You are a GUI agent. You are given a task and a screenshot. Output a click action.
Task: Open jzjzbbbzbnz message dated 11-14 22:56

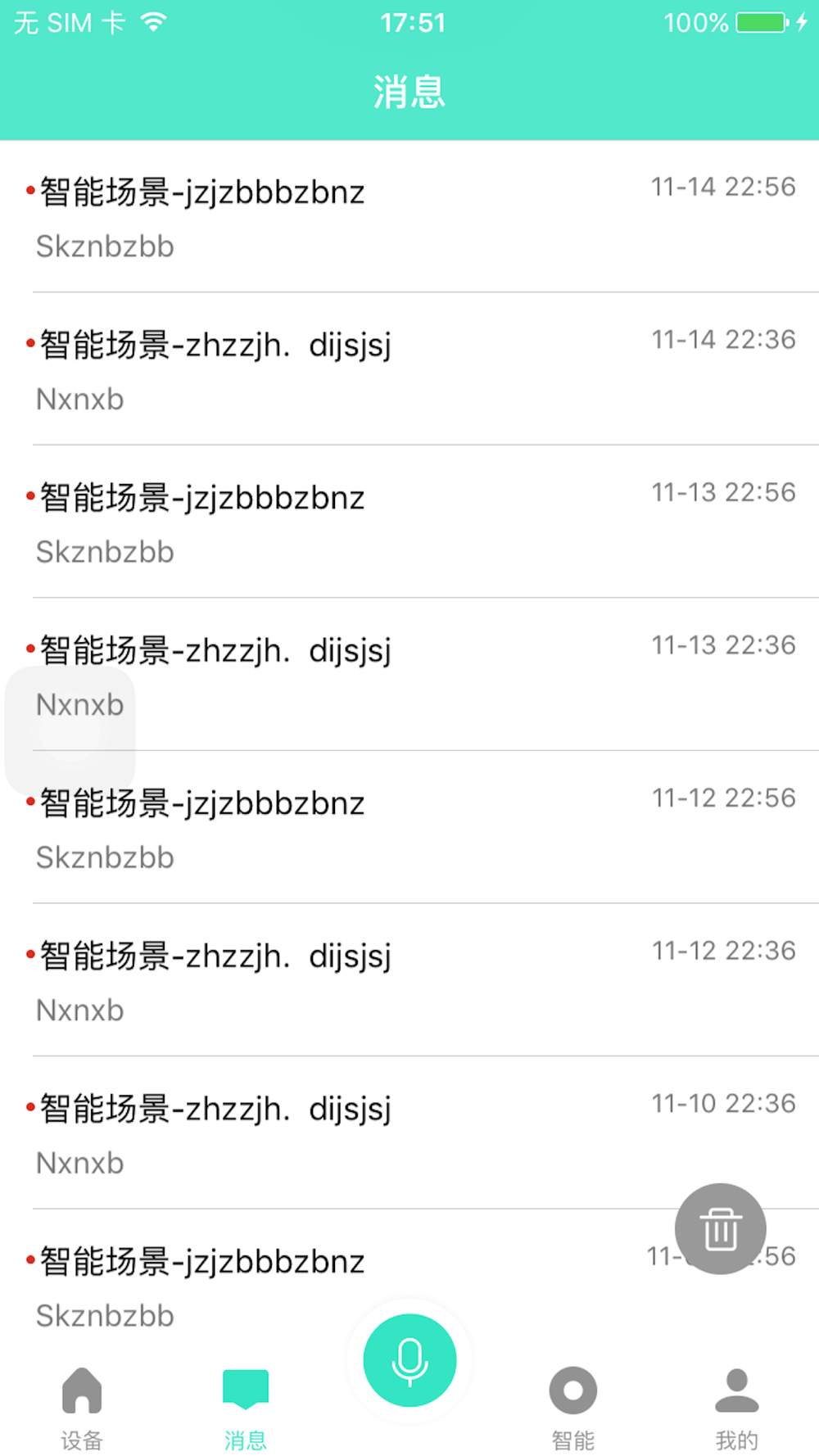tap(409, 216)
